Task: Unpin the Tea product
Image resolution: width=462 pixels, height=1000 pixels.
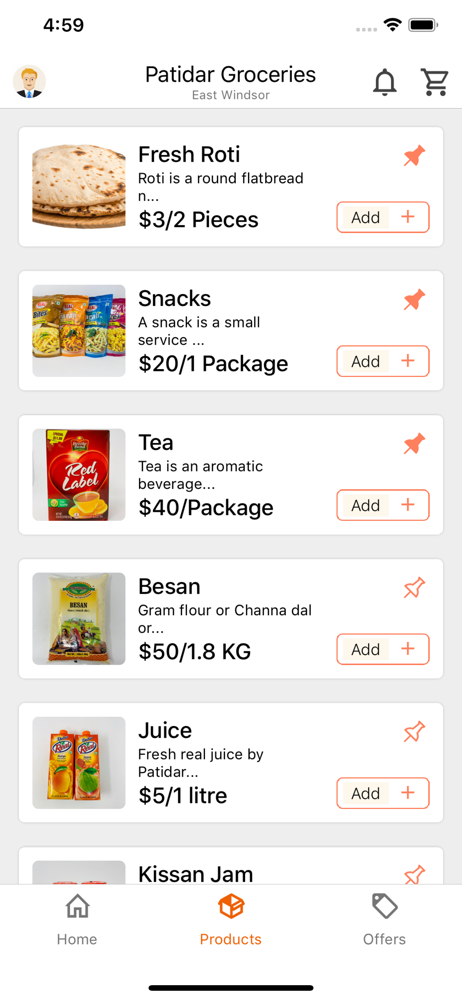Action: [414, 444]
